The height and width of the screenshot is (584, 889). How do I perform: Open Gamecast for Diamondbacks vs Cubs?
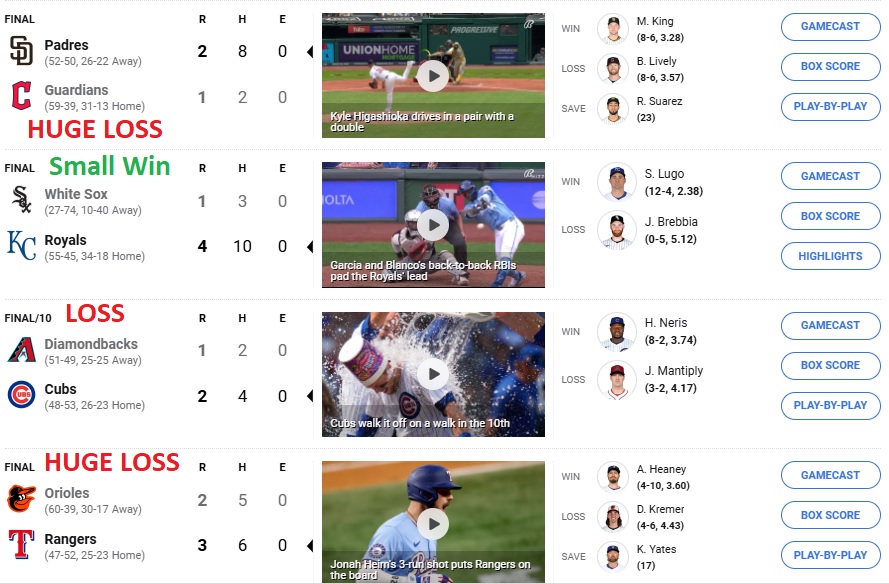830,325
